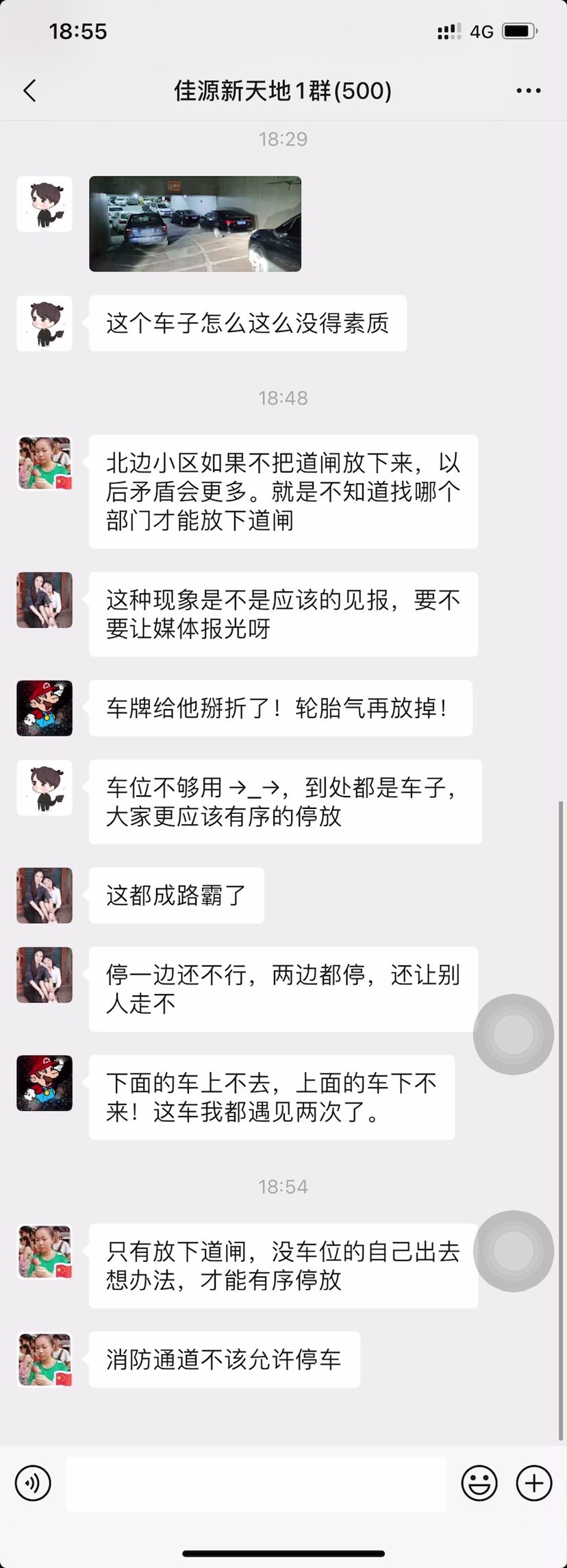Image resolution: width=567 pixels, height=1568 pixels.
Task: Open the parking garage photo message
Action: click(x=195, y=224)
